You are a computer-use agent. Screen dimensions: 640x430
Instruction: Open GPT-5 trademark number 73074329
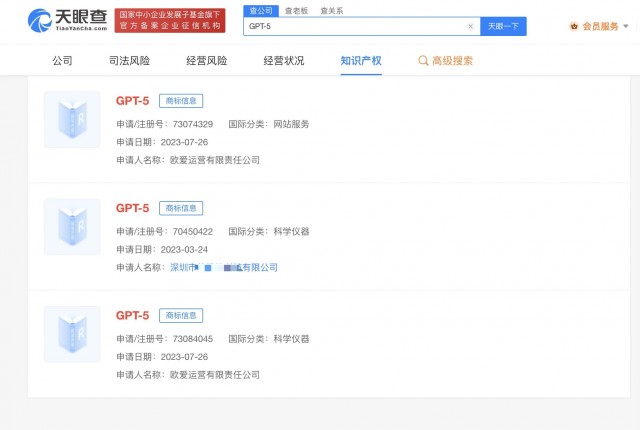pos(132,101)
